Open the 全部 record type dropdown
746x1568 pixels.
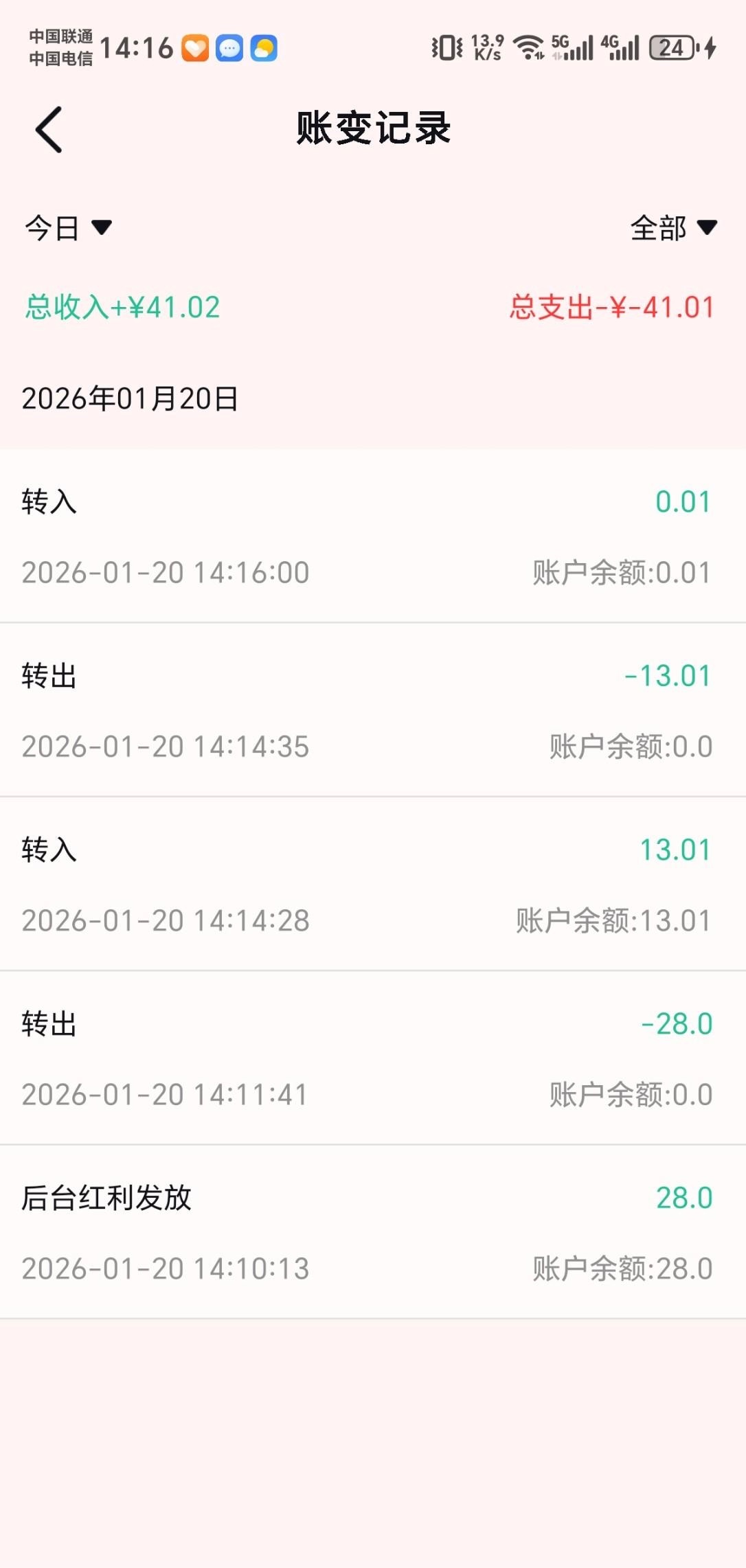673,227
